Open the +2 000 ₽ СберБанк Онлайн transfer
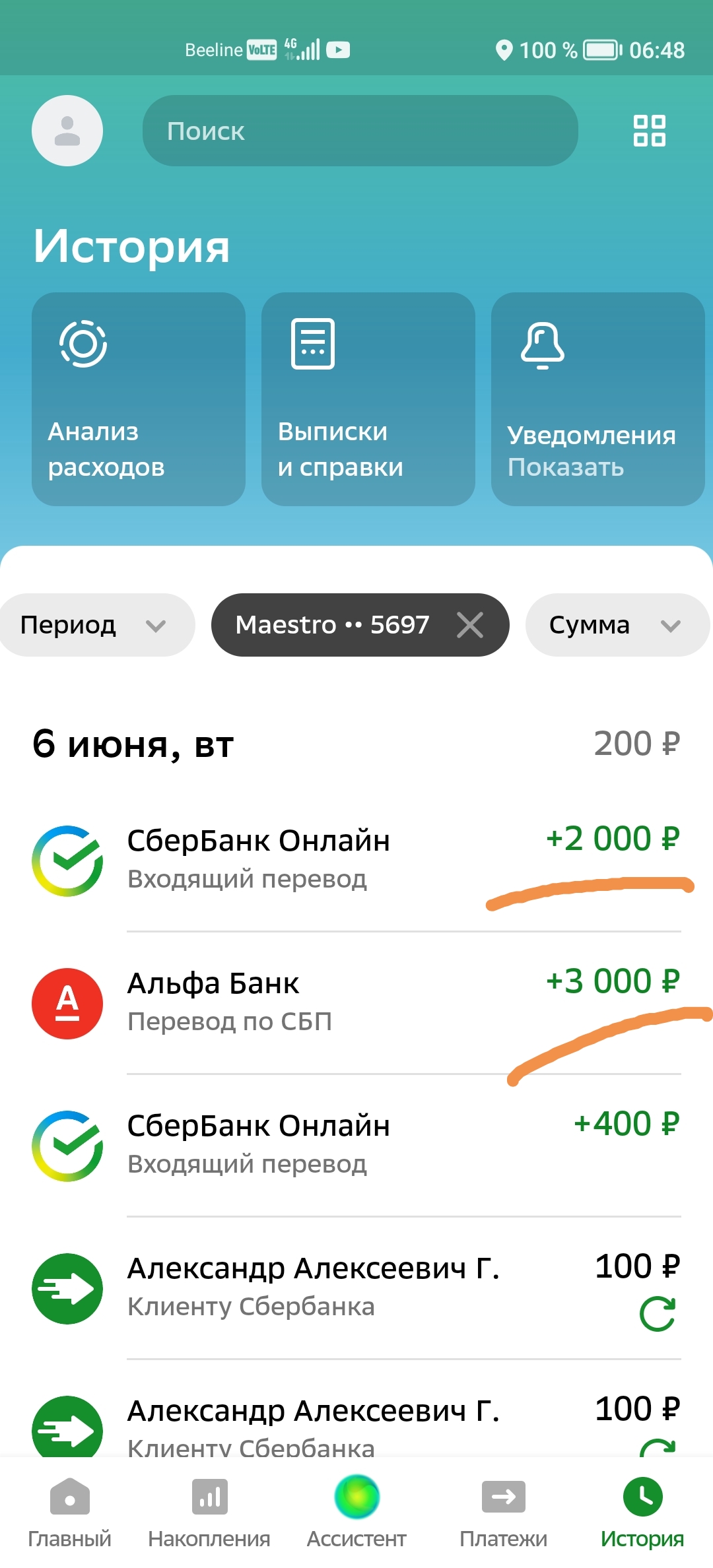 coord(356,859)
